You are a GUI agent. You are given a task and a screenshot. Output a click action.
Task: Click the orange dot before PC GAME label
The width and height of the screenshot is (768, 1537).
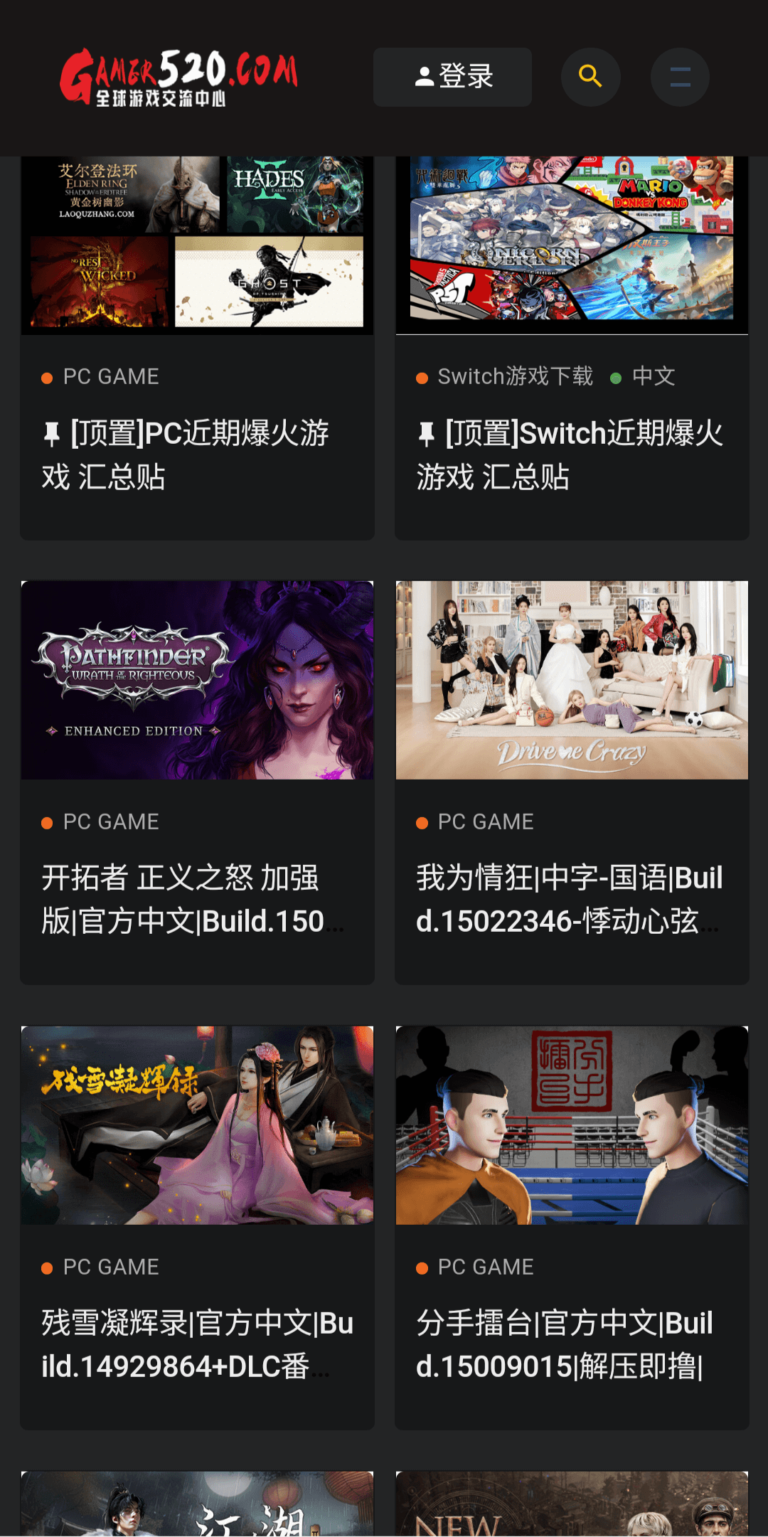coord(47,377)
